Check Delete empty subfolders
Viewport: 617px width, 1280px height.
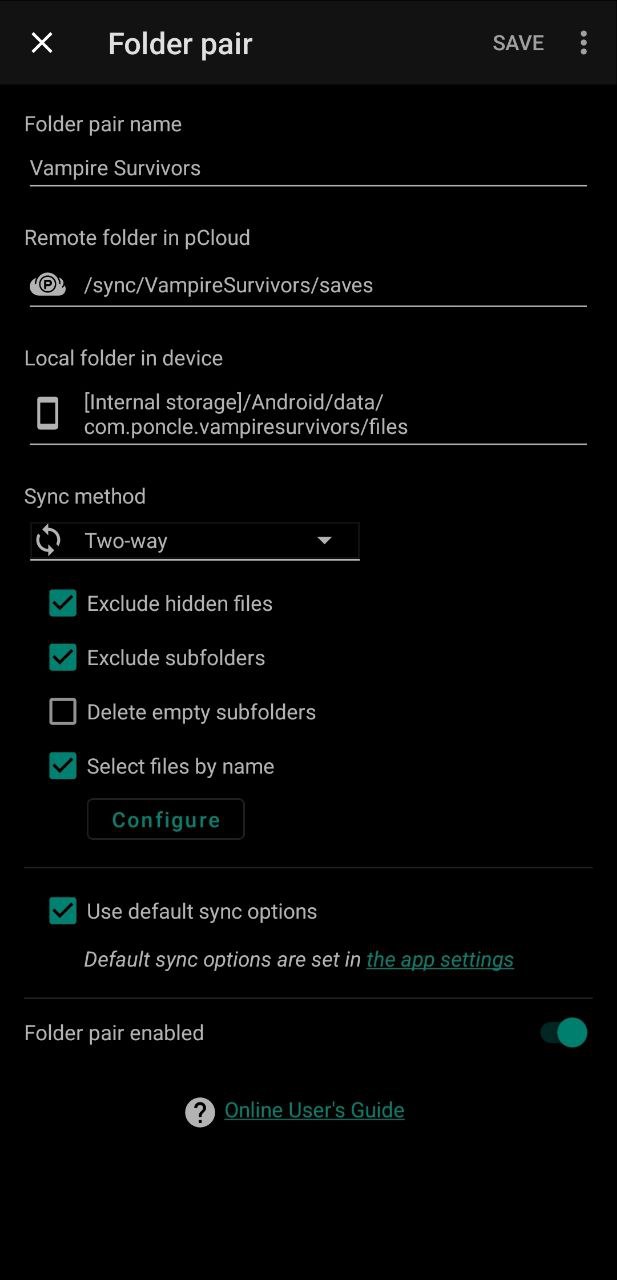click(63, 712)
